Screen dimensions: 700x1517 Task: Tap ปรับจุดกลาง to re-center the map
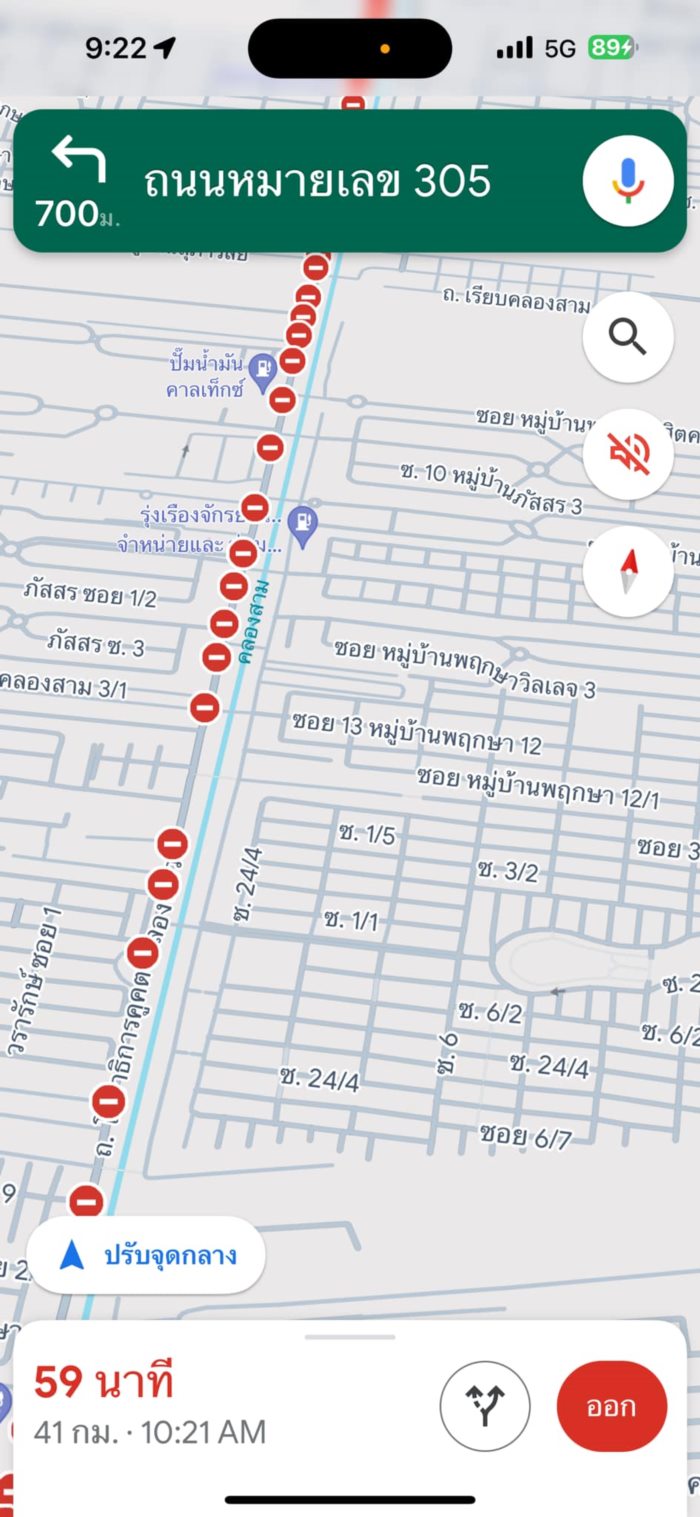pyautogui.click(x=147, y=1254)
